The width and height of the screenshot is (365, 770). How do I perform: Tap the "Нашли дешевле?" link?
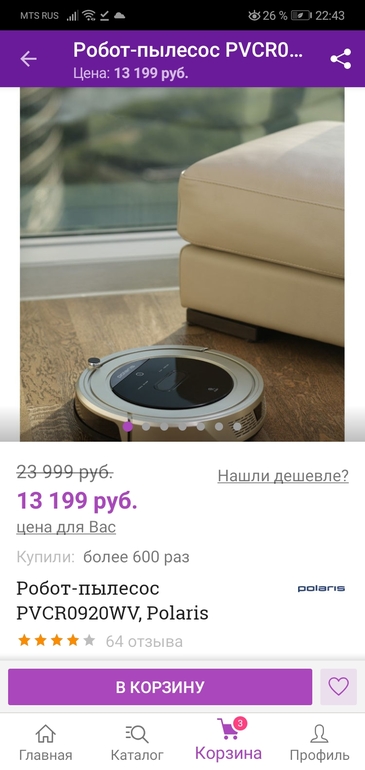pos(283,475)
